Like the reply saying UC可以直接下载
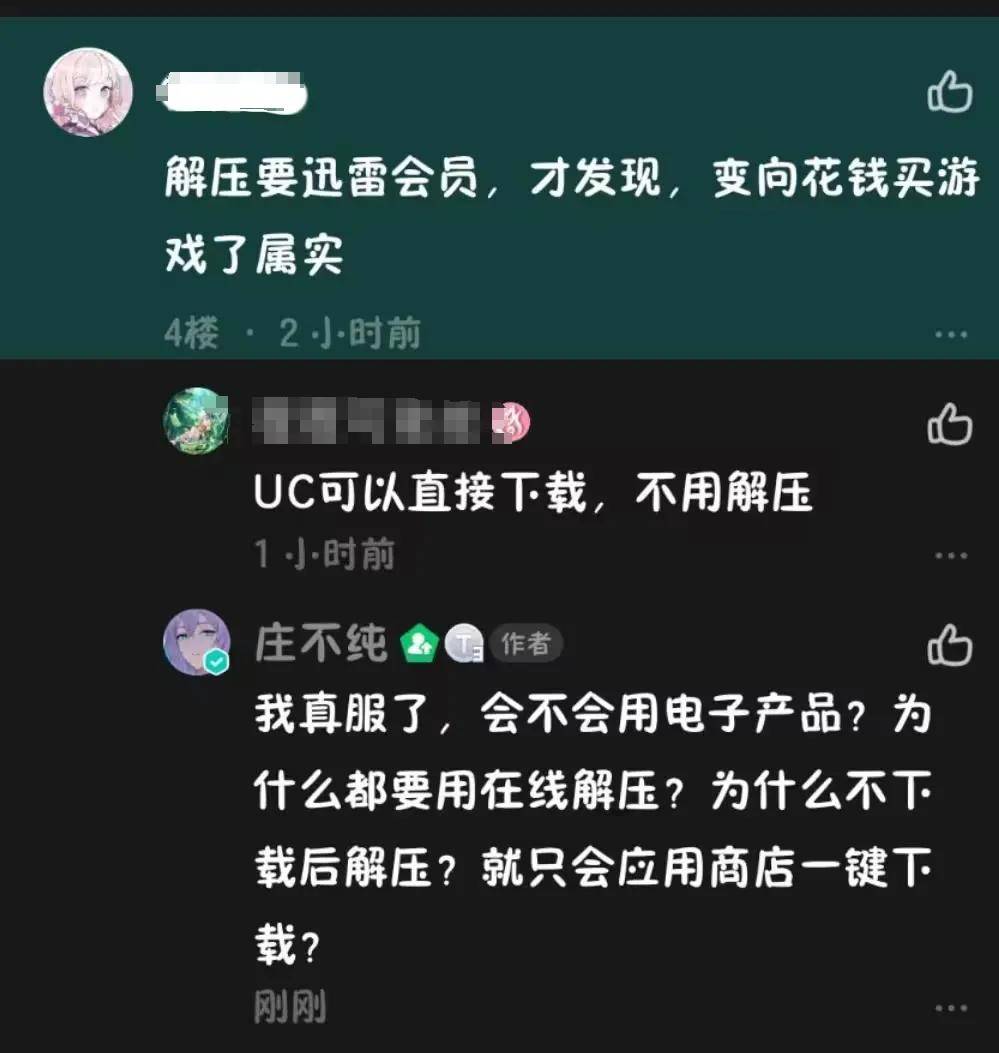This screenshot has width=999, height=1053. coord(949,425)
